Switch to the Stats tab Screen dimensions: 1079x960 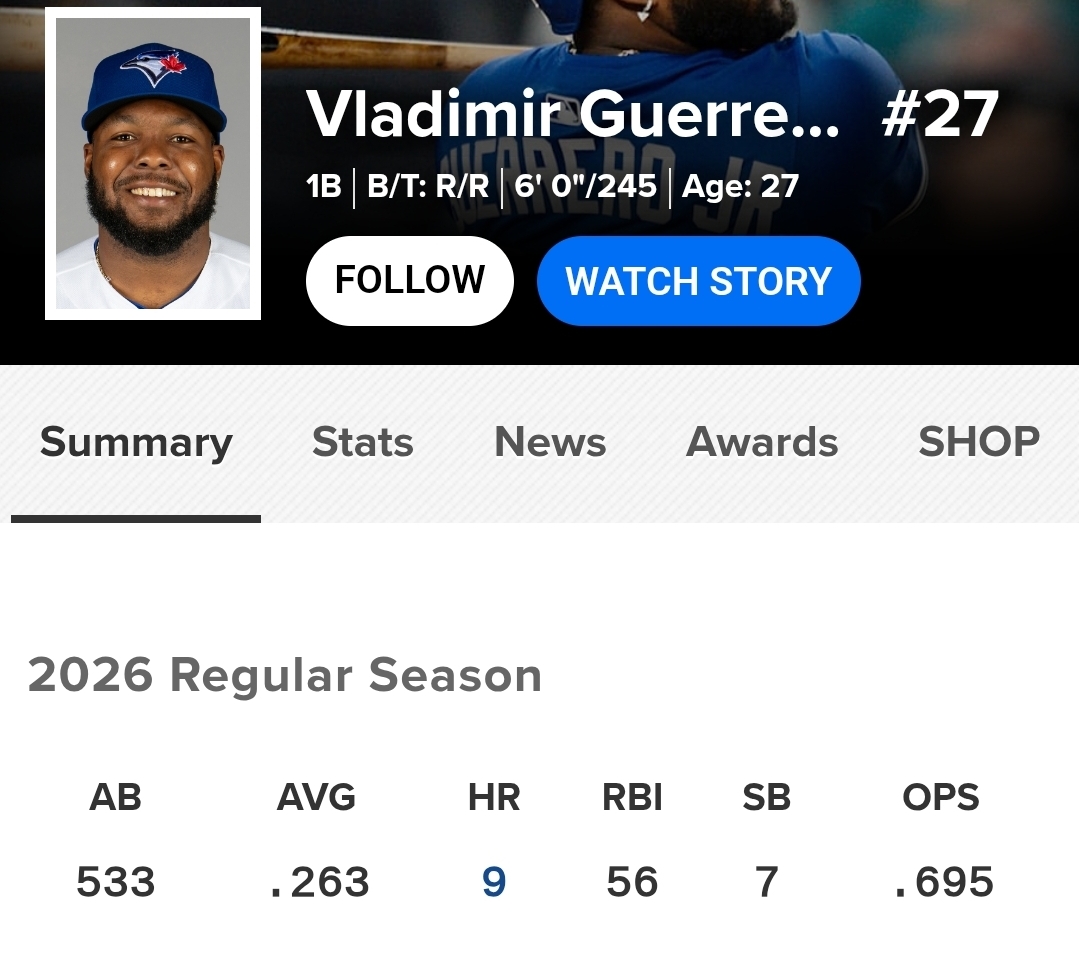(x=363, y=442)
